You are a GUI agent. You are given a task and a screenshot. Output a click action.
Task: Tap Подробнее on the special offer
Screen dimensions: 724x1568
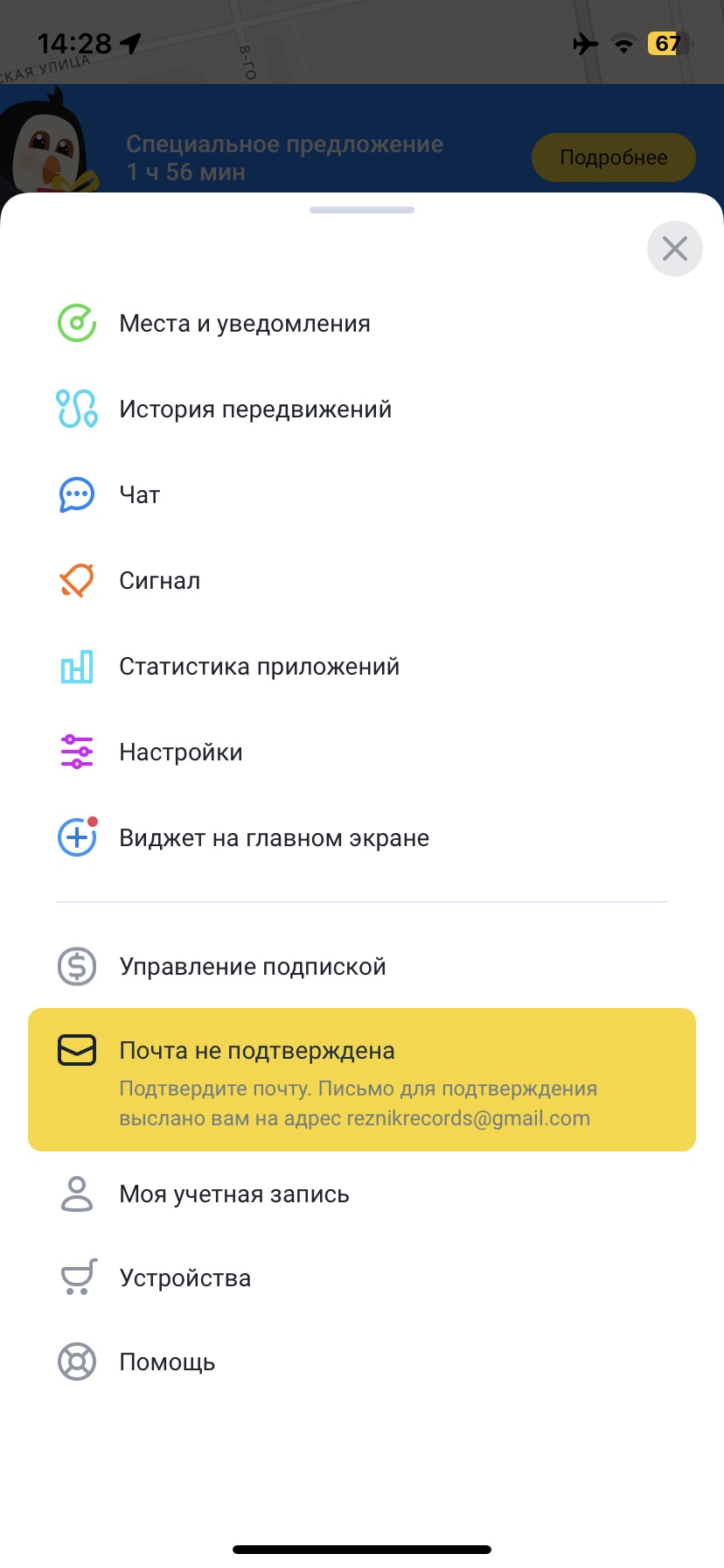613,157
